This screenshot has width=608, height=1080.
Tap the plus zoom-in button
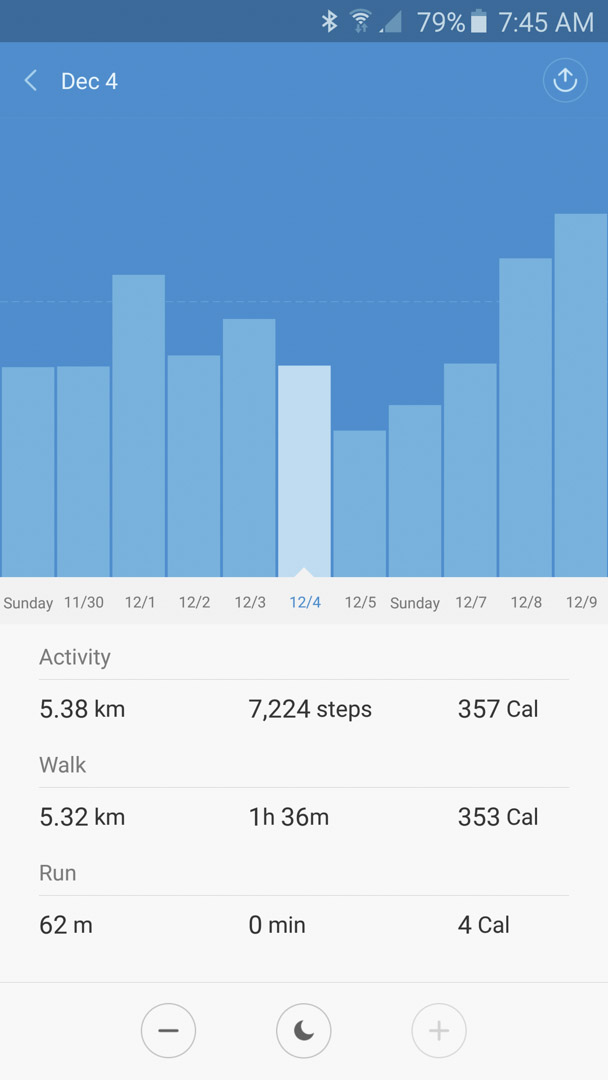[x=439, y=1030]
